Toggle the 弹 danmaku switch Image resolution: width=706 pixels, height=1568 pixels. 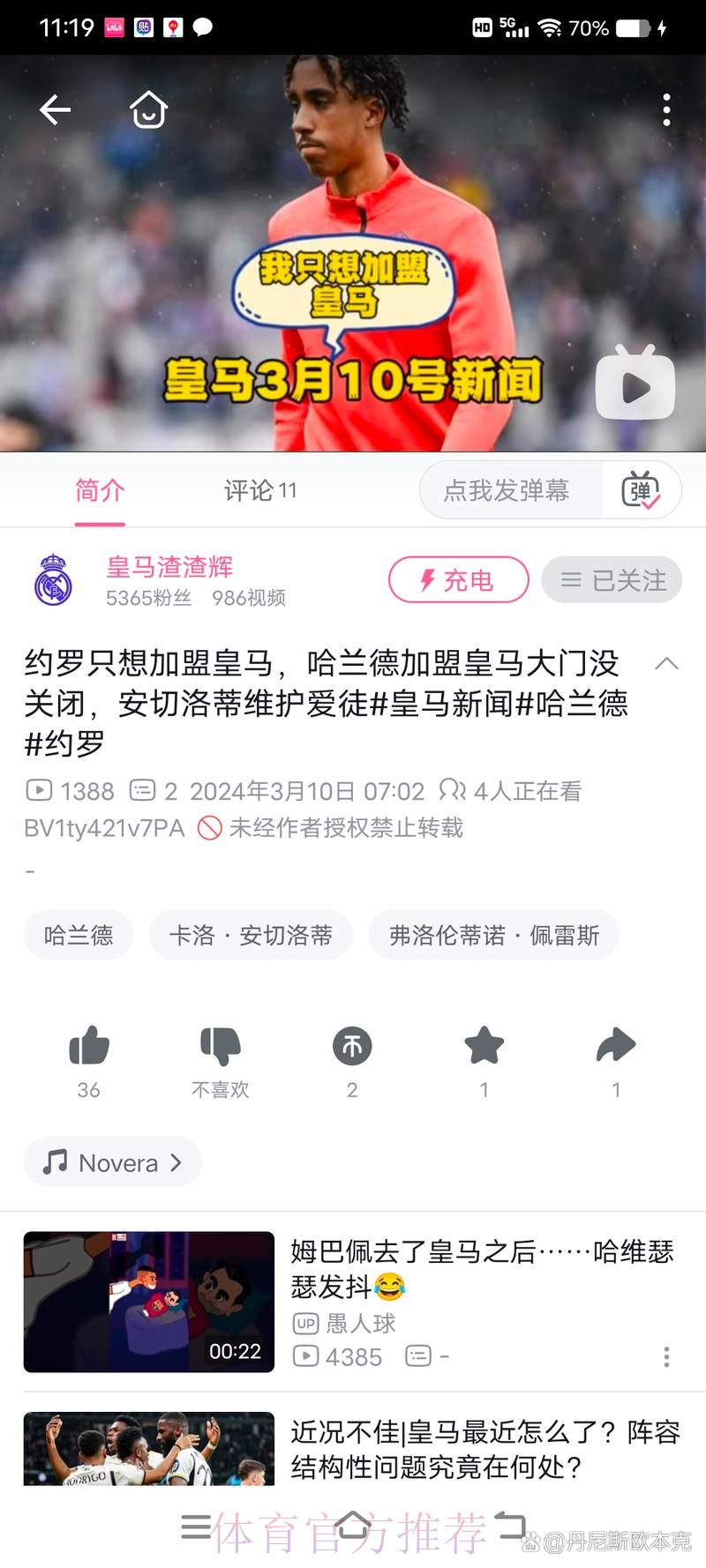point(643,490)
